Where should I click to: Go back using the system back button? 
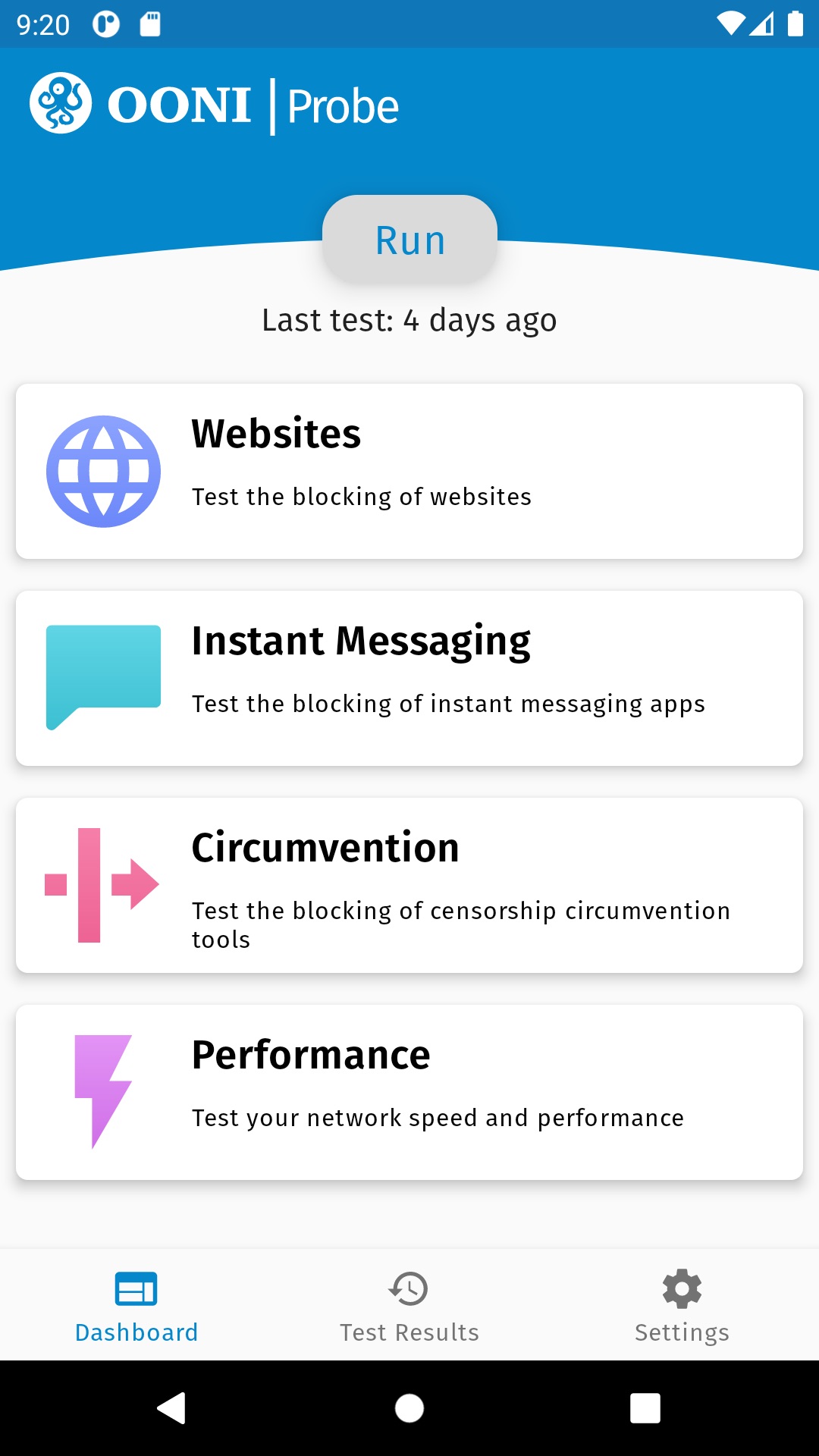point(172,1408)
